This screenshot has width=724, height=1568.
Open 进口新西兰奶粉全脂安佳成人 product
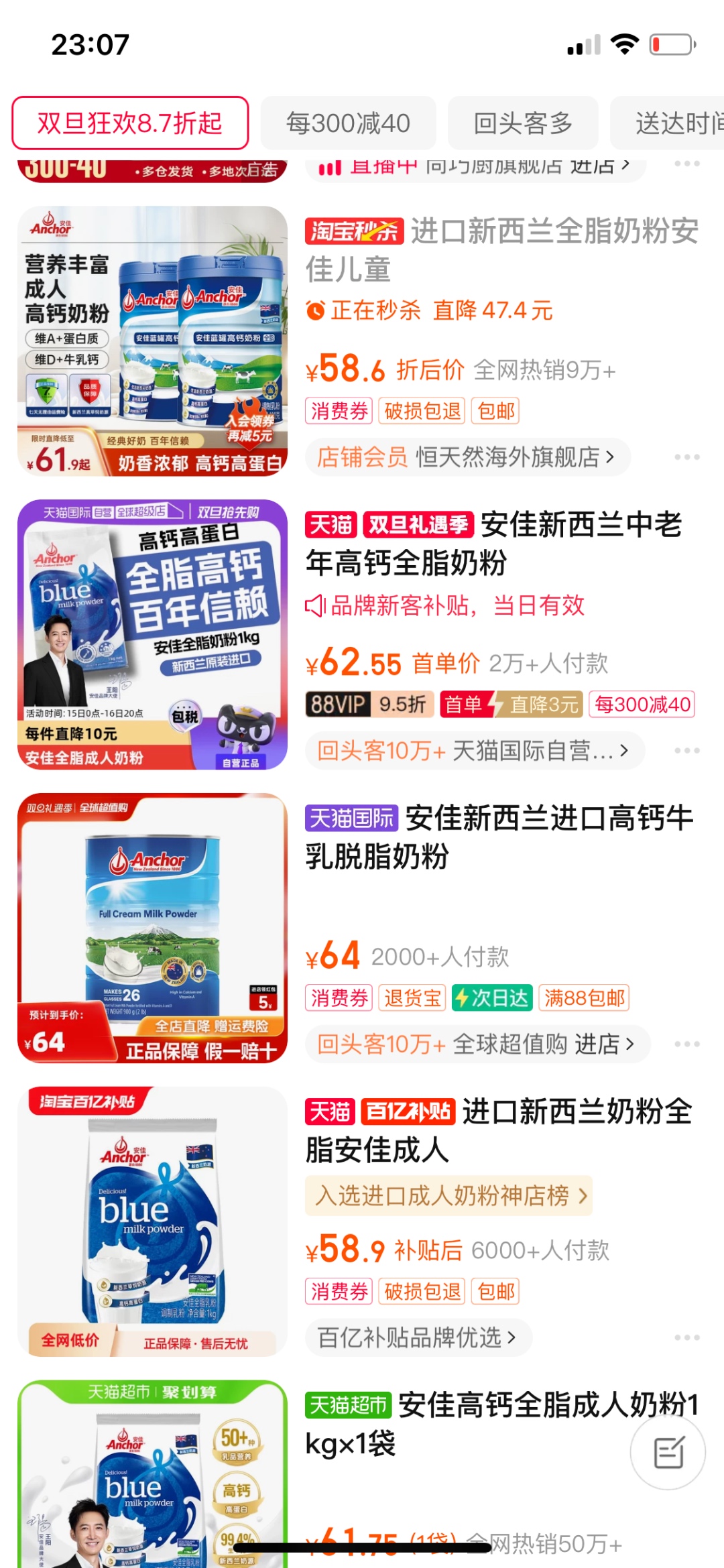click(x=499, y=1130)
